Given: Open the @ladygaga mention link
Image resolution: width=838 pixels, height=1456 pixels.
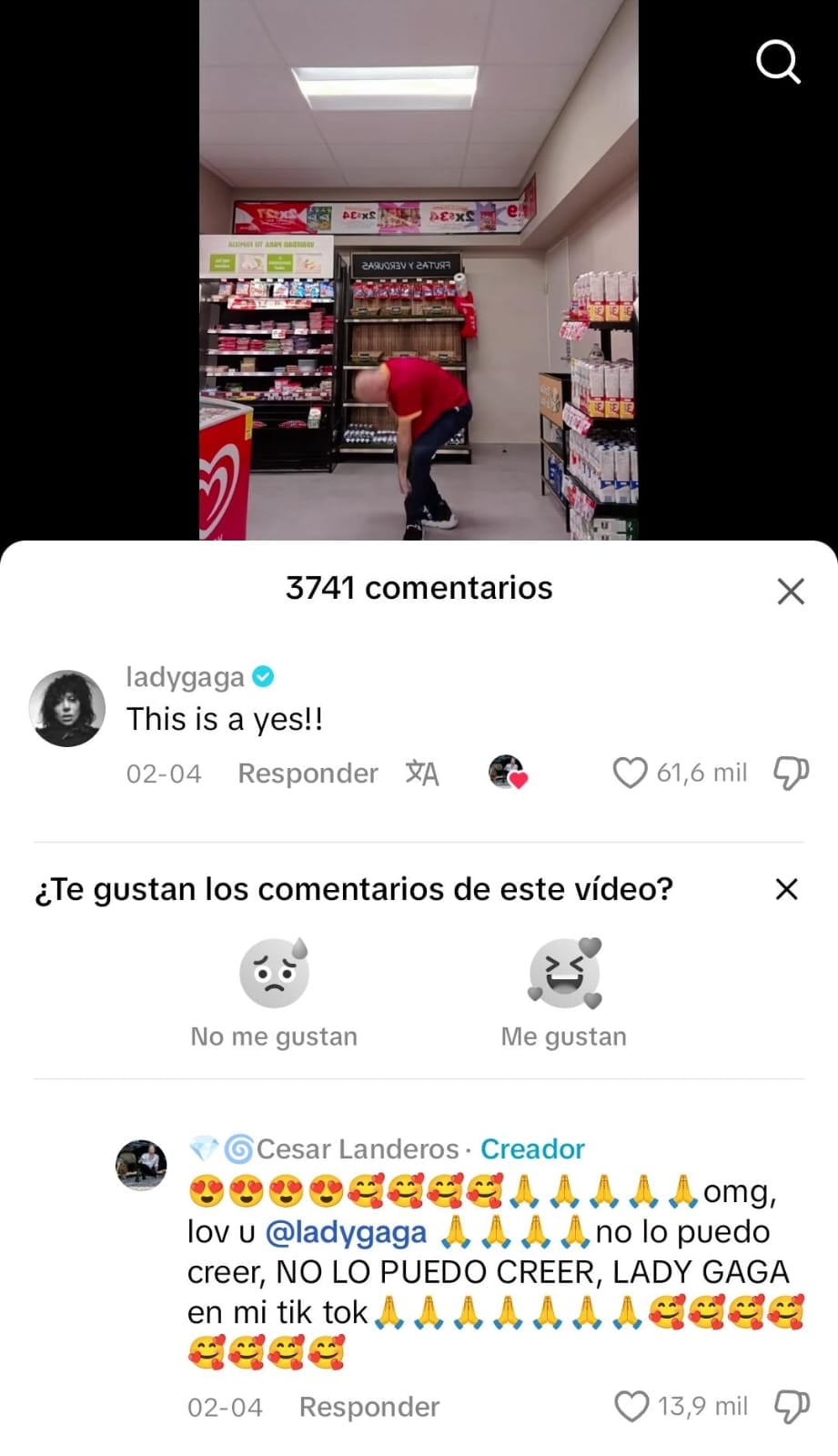Looking at the screenshot, I should click(347, 1231).
